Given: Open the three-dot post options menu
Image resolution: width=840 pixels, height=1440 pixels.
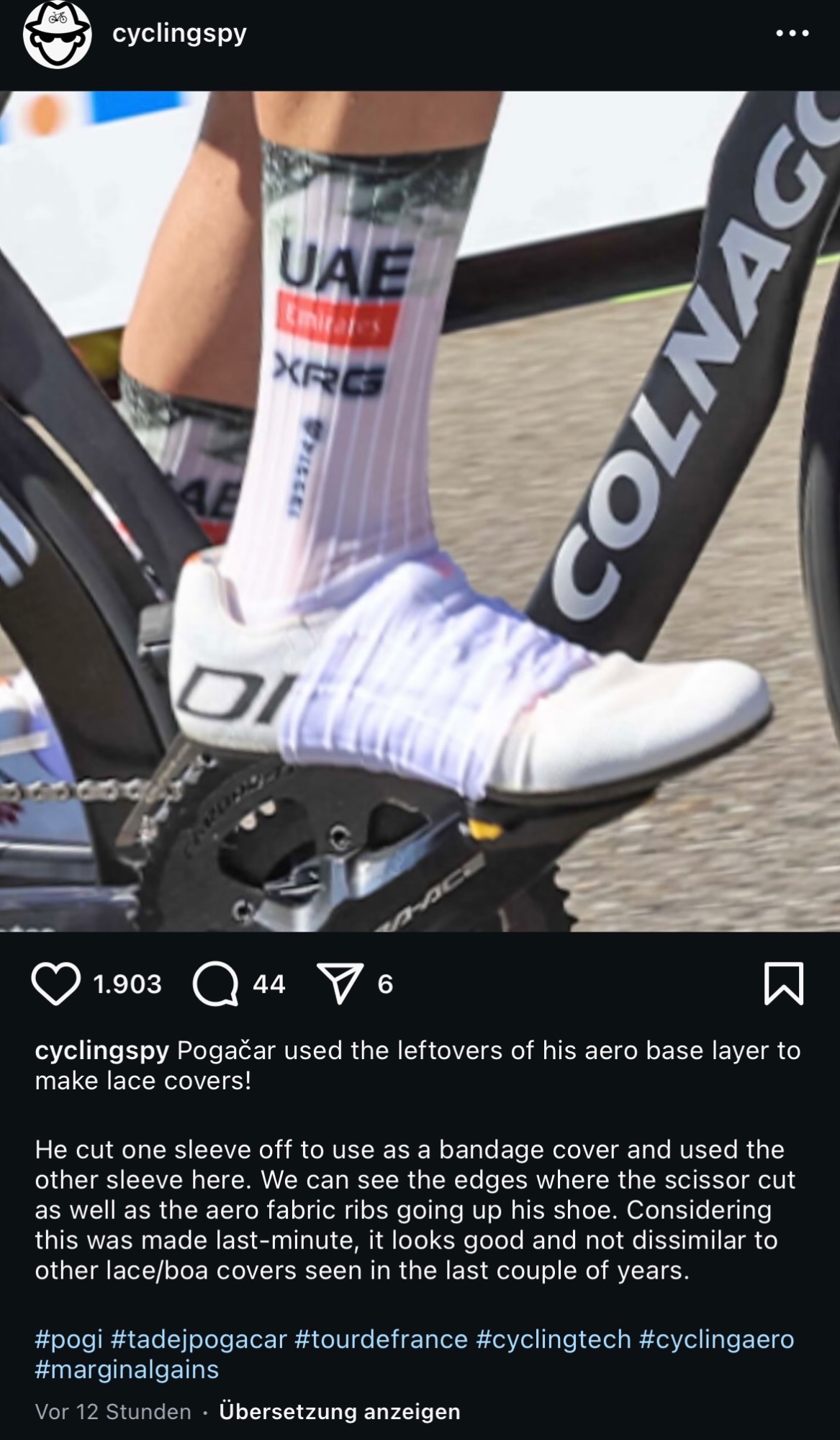Looking at the screenshot, I should pyautogui.click(x=792, y=33).
